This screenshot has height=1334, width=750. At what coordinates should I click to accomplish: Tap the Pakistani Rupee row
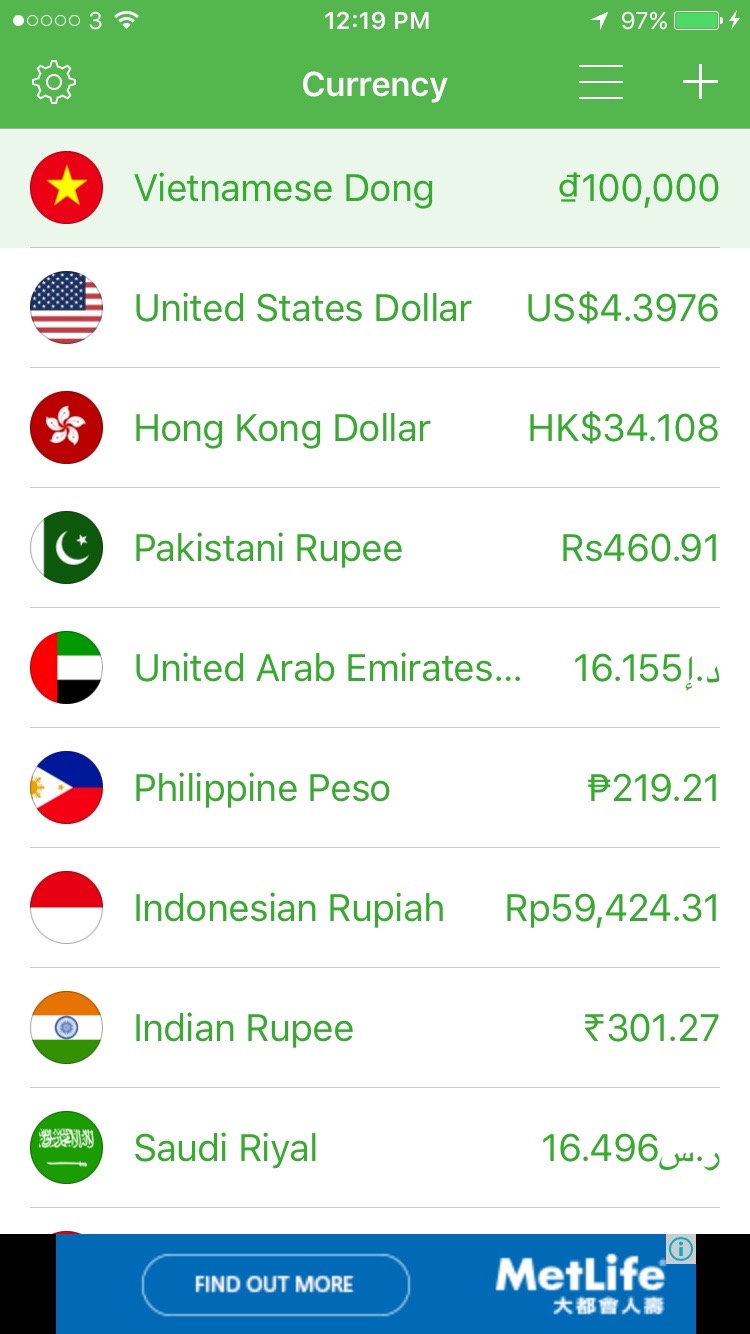pos(375,548)
